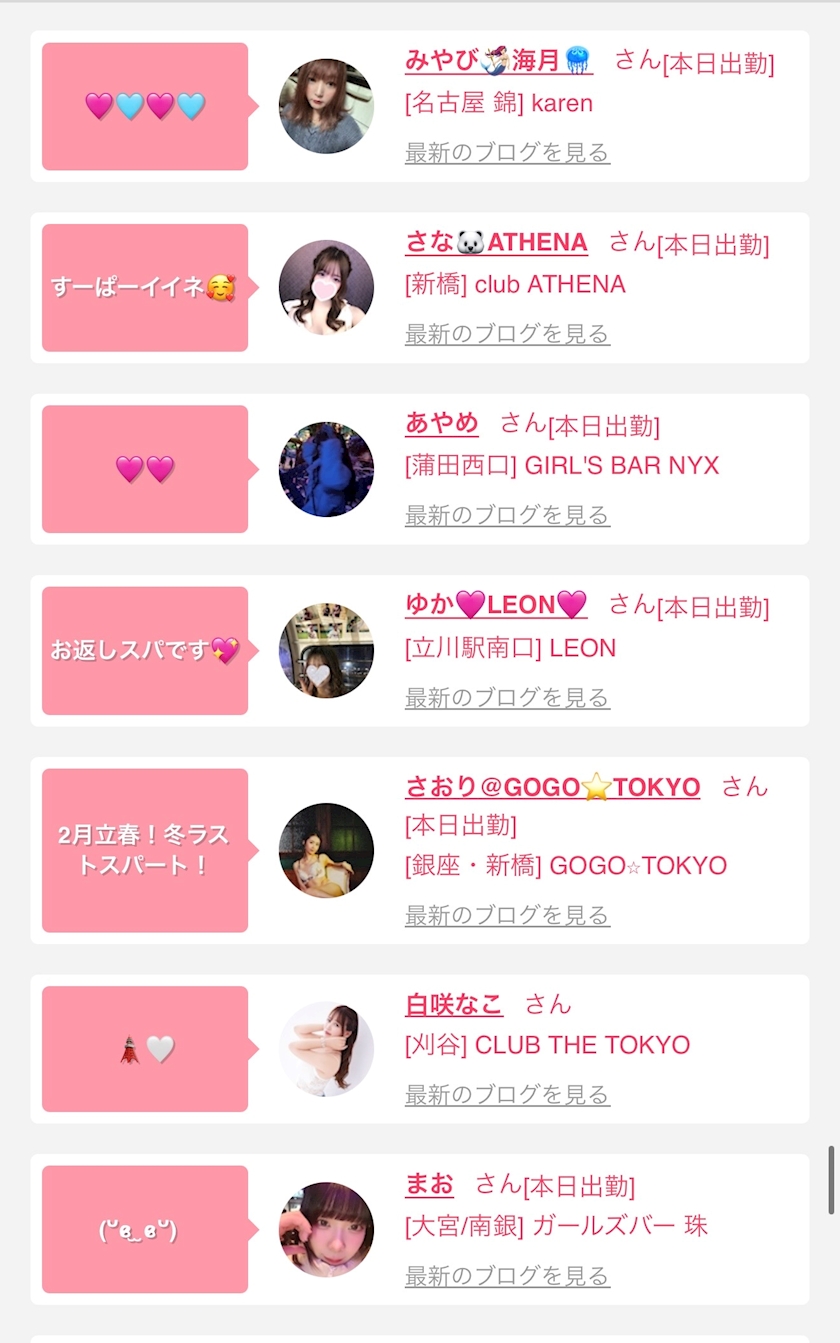View the latest blog of さな ATHENA

pos(507,334)
